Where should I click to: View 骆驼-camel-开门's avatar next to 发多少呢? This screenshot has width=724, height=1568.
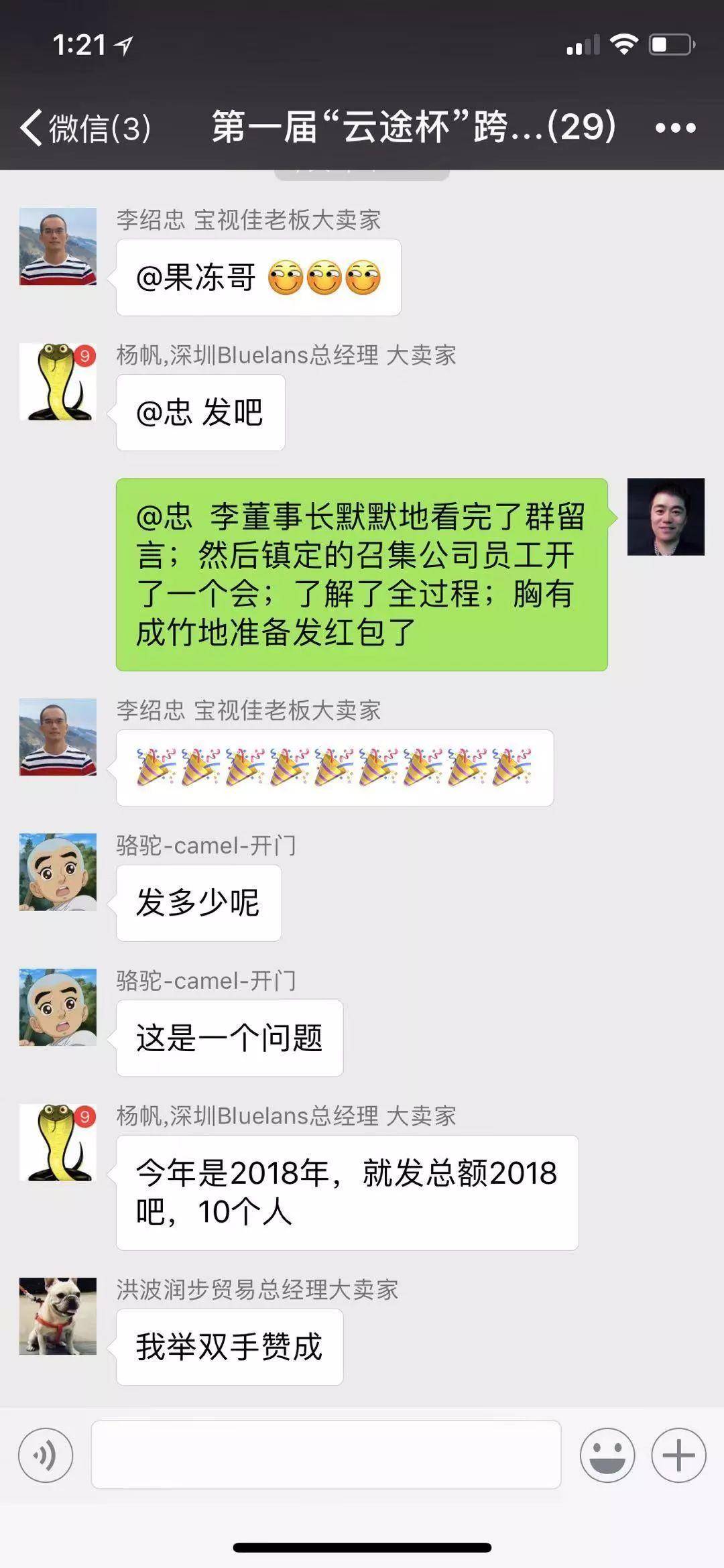tap(58, 871)
